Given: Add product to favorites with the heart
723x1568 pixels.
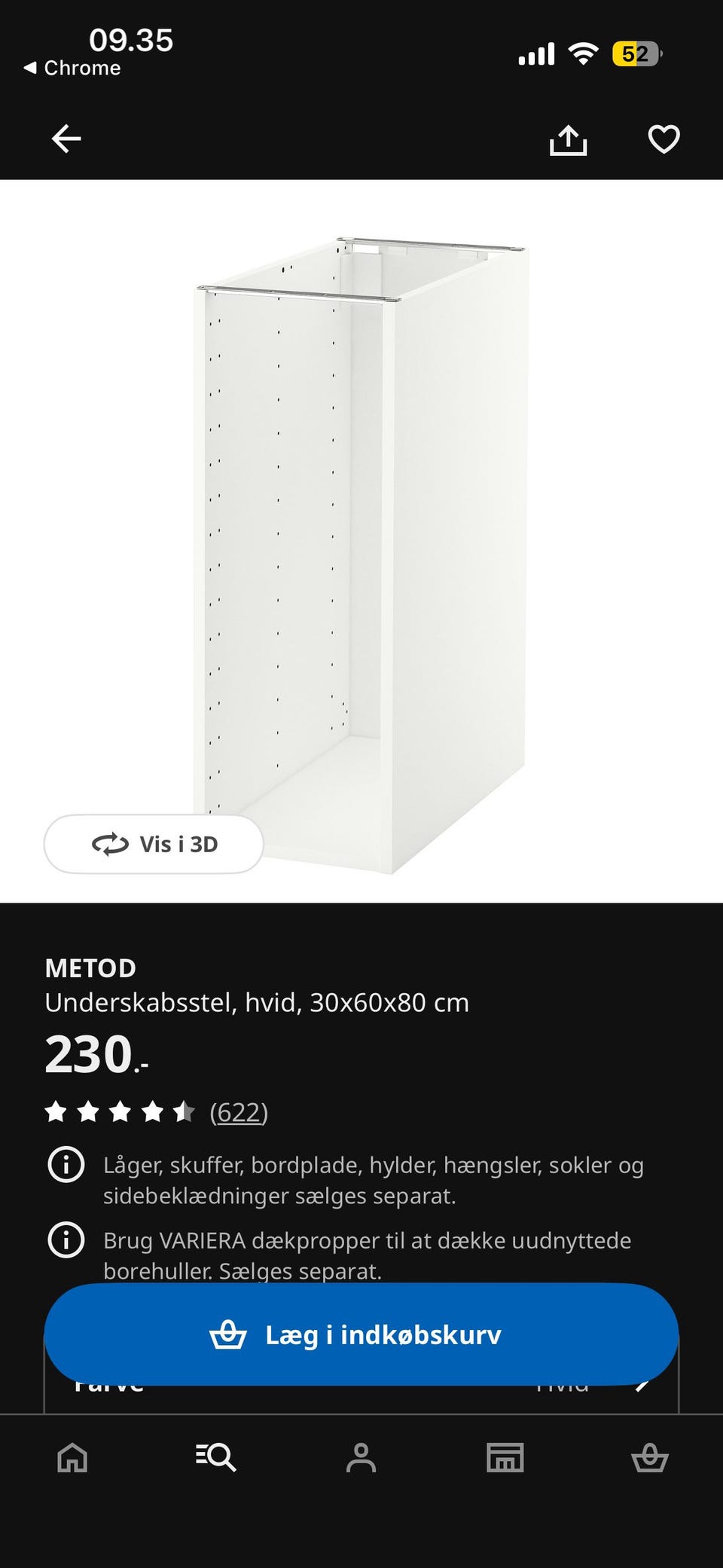Looking at the screenshot, I should [x=664, y=139].
